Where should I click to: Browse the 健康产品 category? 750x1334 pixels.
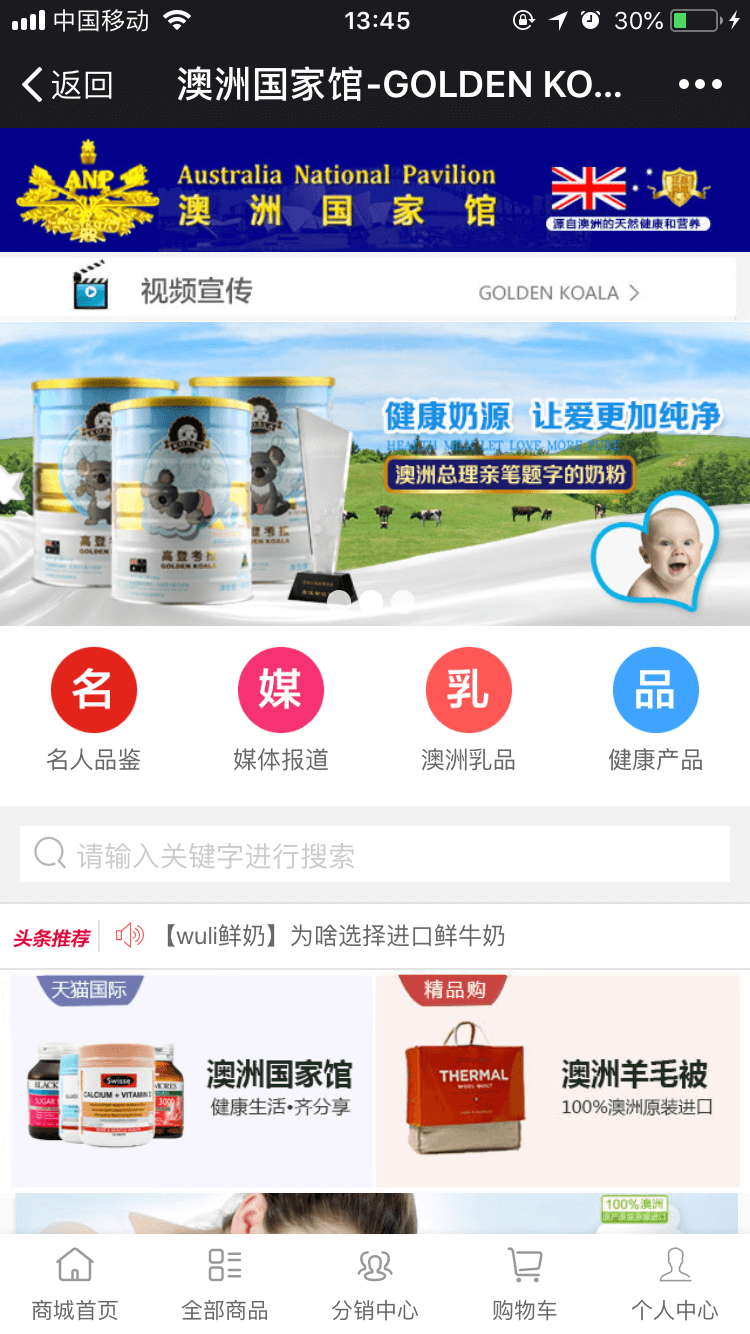[x=655, y=709]
